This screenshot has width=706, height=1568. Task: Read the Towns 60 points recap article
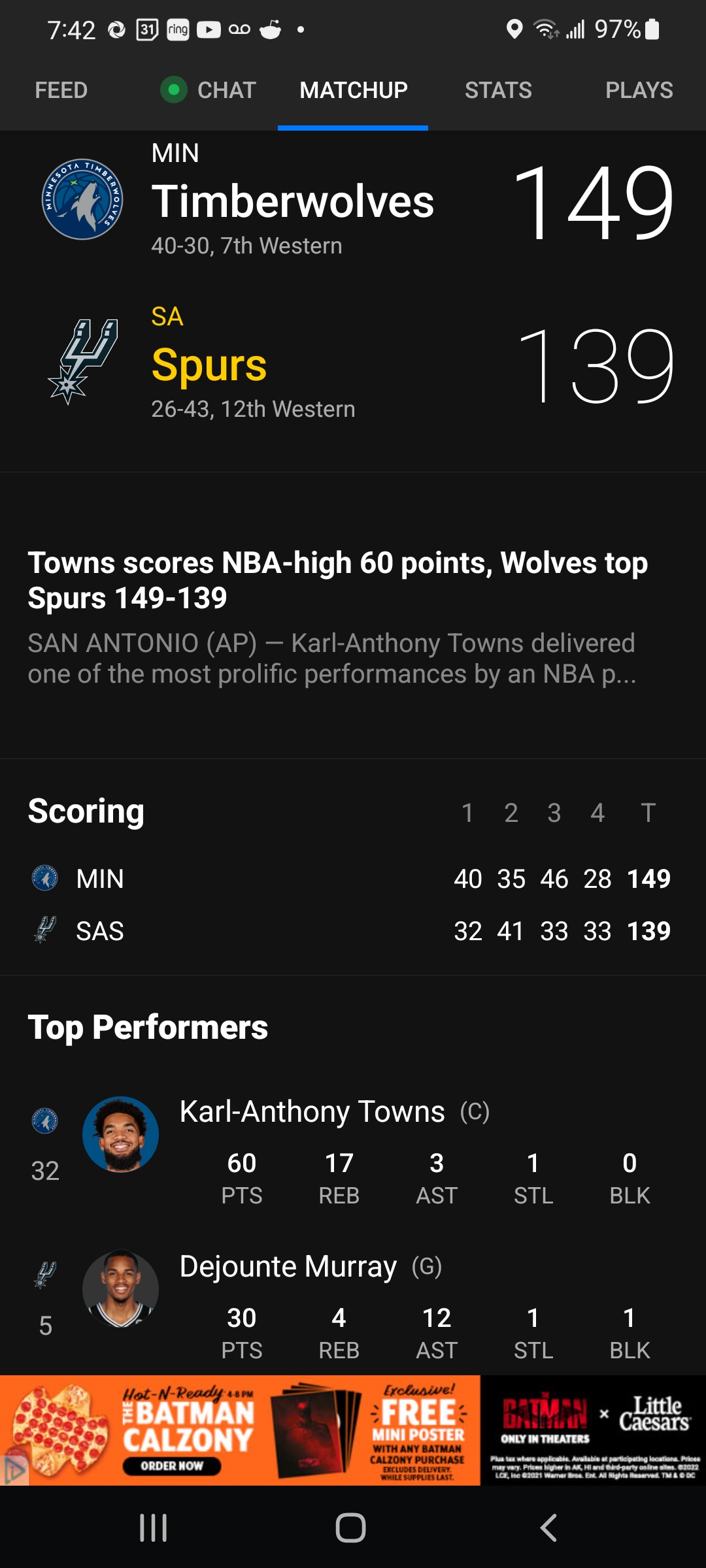[x=338, y=580]
